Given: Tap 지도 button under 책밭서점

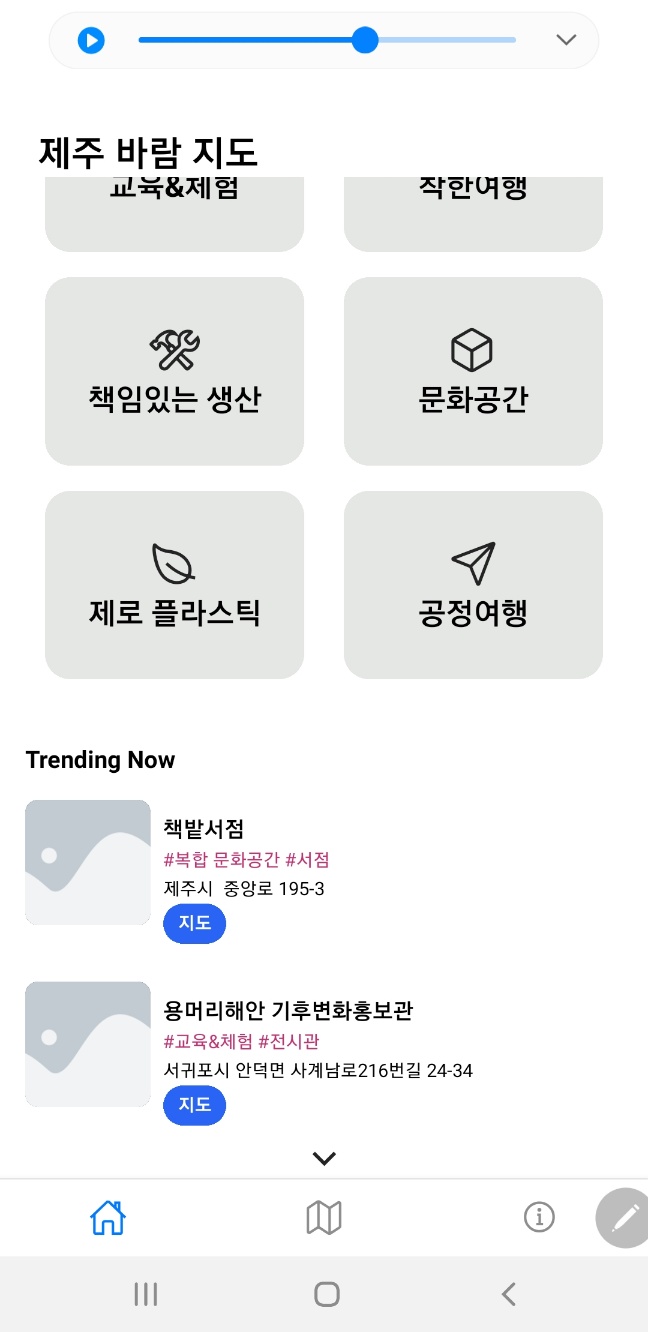Looking at the screenshot, I should pos(195,923).
